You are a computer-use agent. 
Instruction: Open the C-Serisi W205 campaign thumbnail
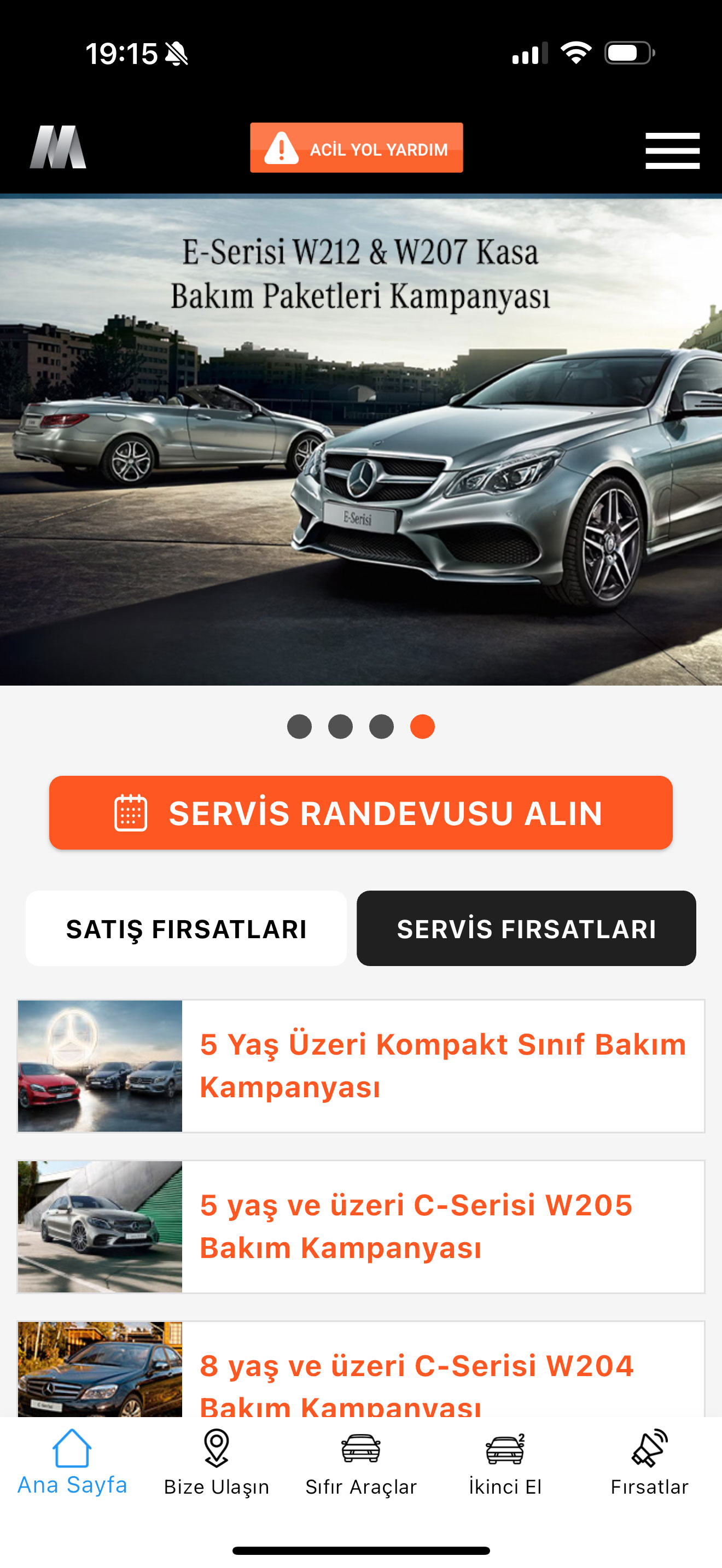click(99, 1226)
